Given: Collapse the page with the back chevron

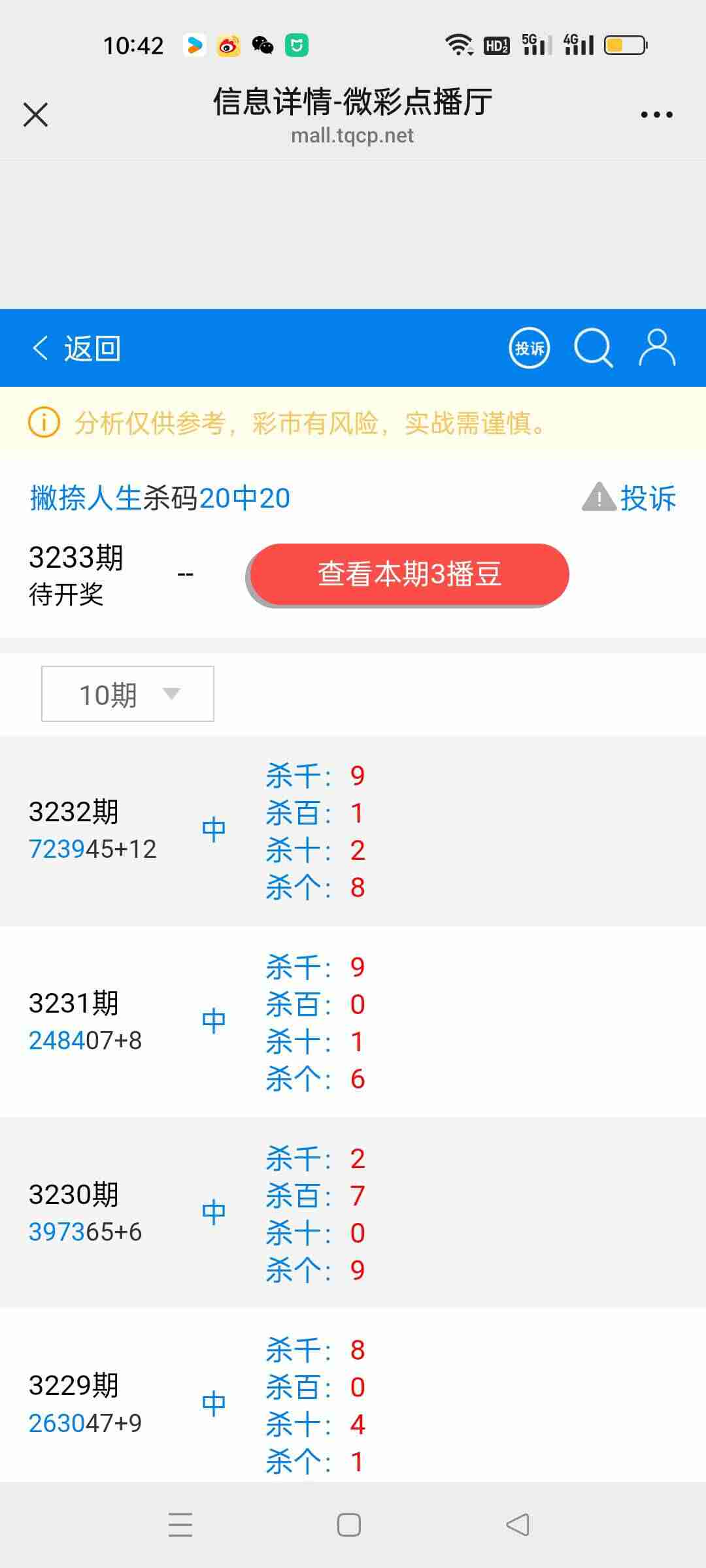Looking at the screenshot, I should (39, 348).
